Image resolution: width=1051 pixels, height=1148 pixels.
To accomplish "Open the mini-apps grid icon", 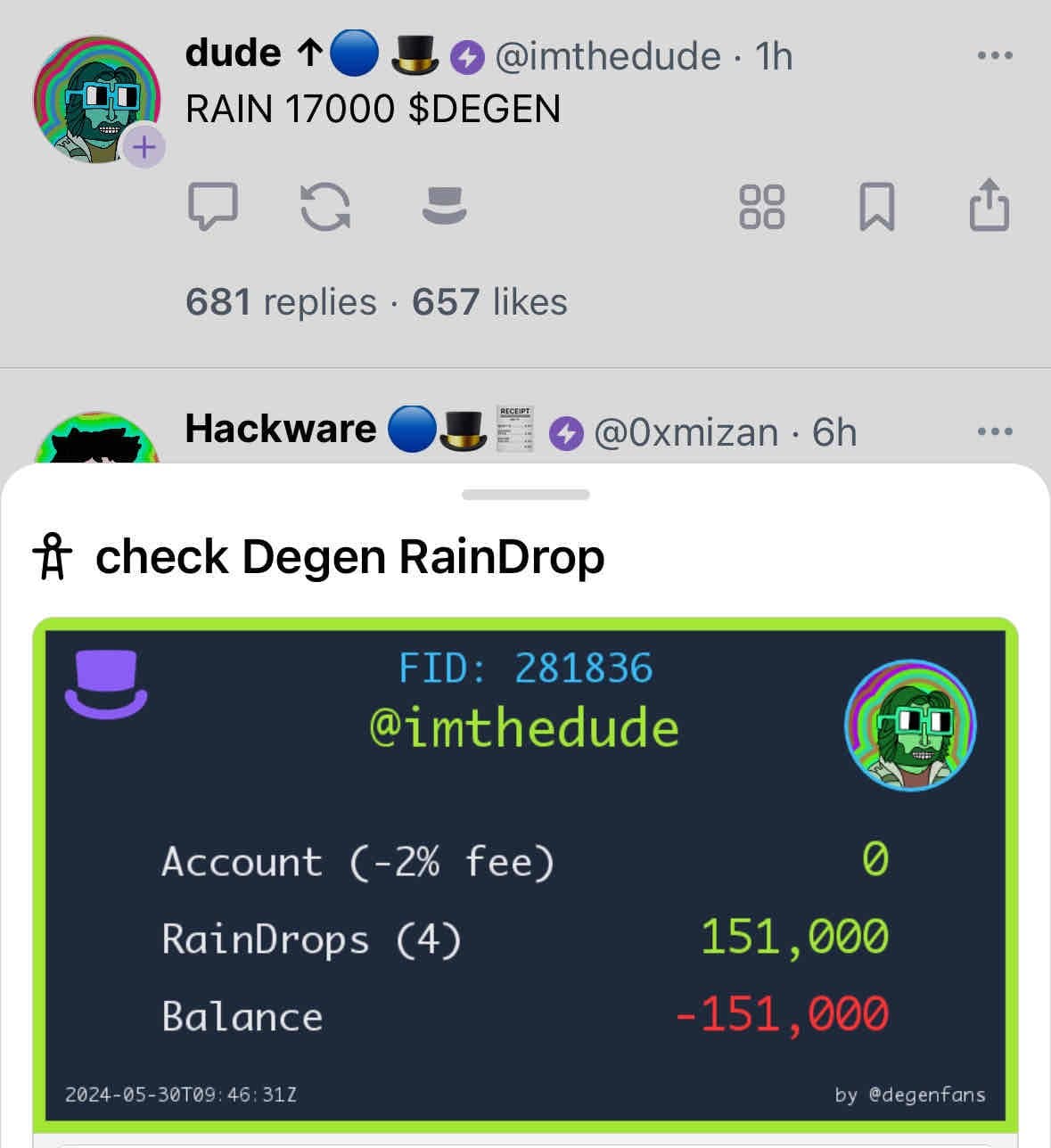I will (760, 207).
